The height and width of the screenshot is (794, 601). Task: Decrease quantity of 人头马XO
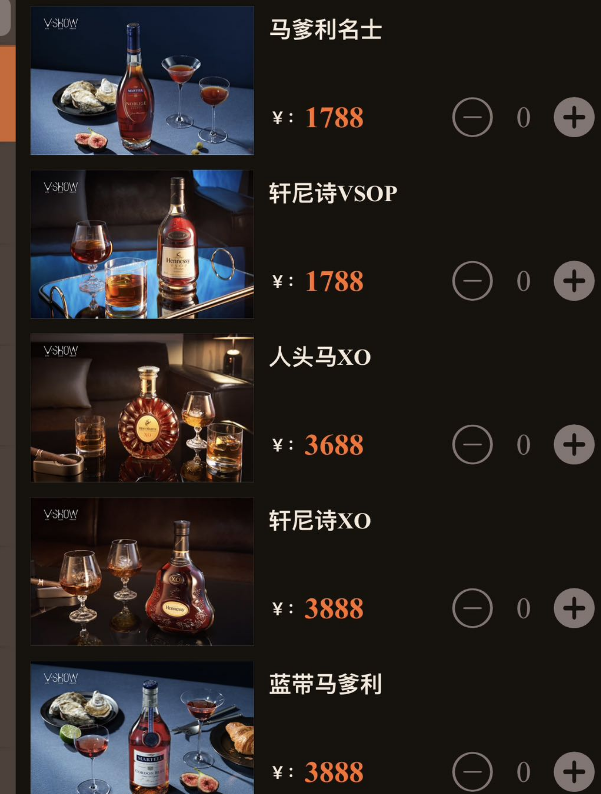click(x=473, y=444)
